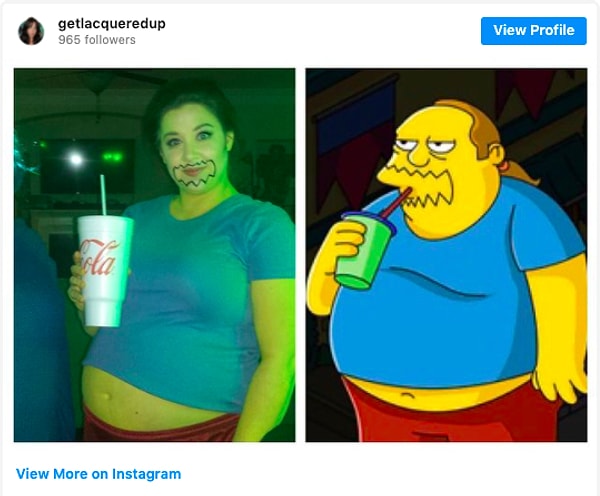Tap the View Profile button
Viewport: 600px width, 496px height.
[x=533, y=30]
